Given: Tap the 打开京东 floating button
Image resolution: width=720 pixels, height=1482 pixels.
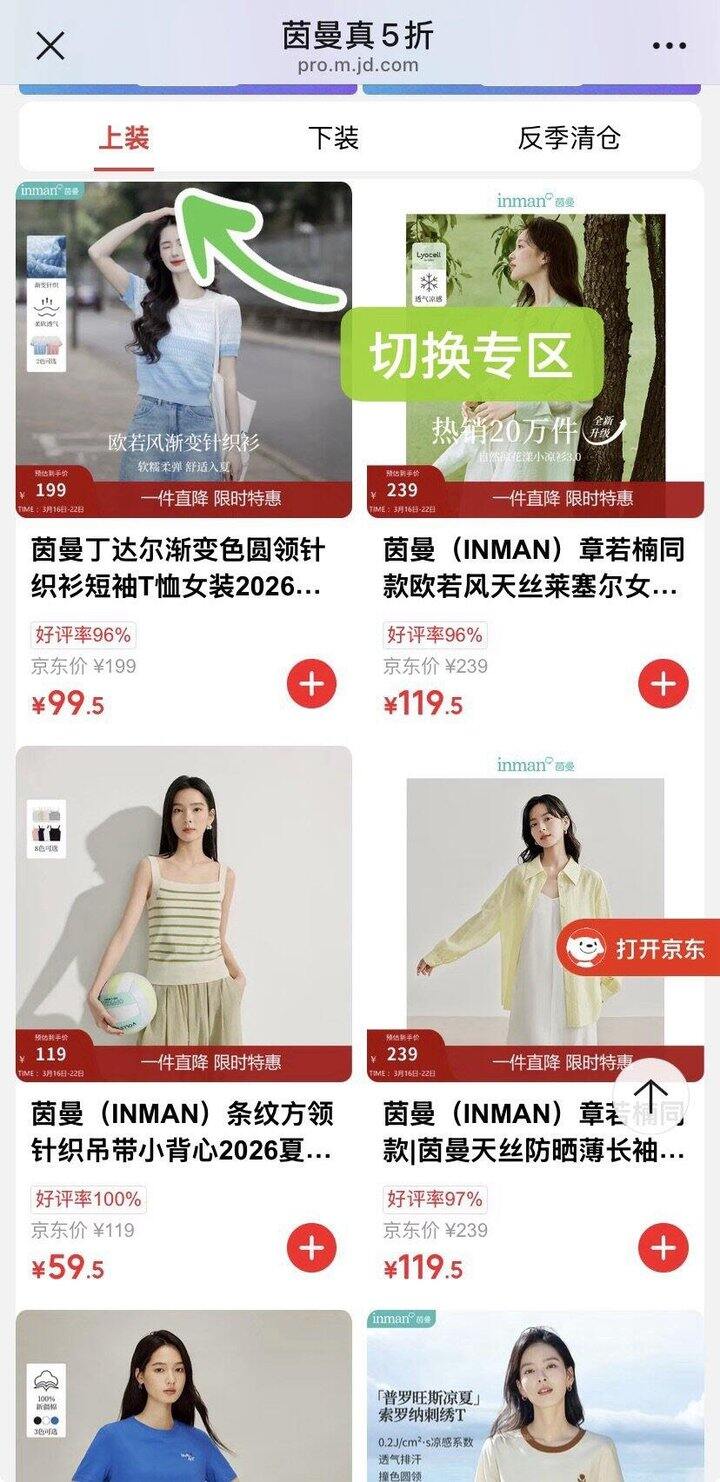Looking at the screenshot, I should (x=640, y=948).
